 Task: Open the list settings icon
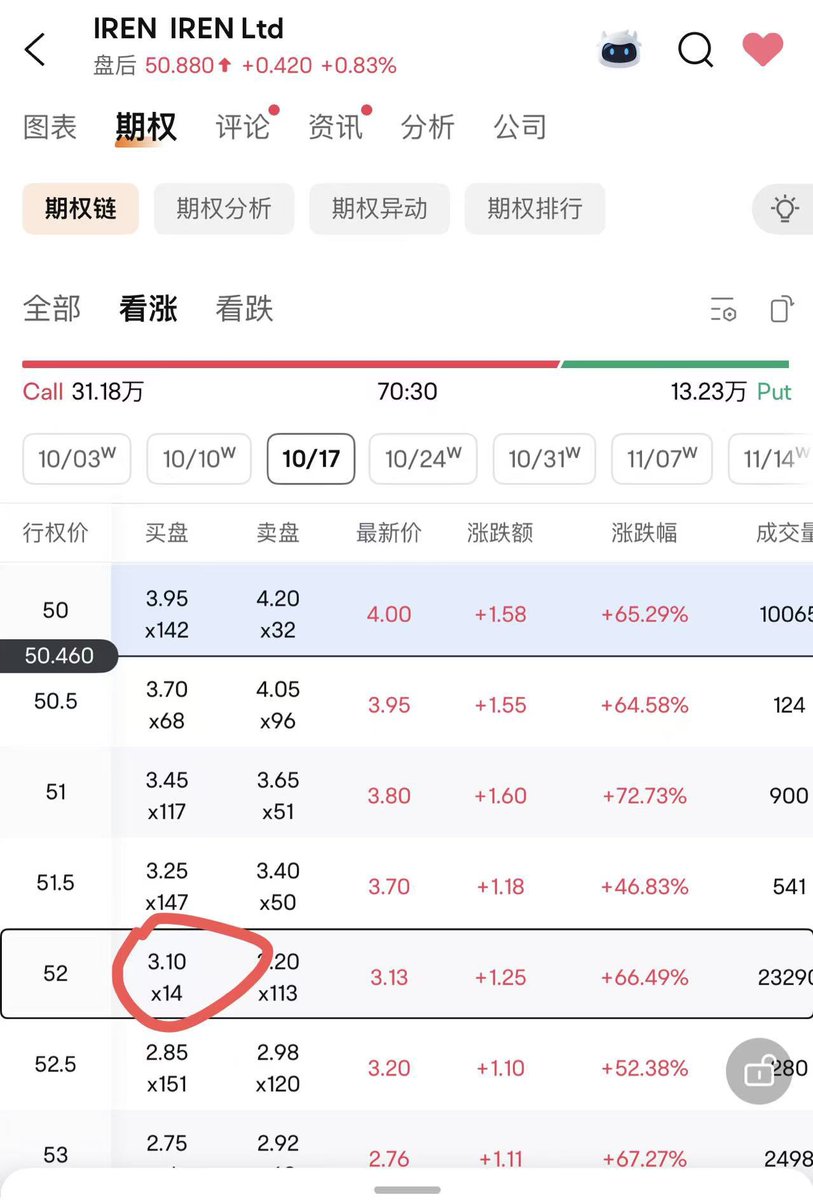[x=723, y=309]
